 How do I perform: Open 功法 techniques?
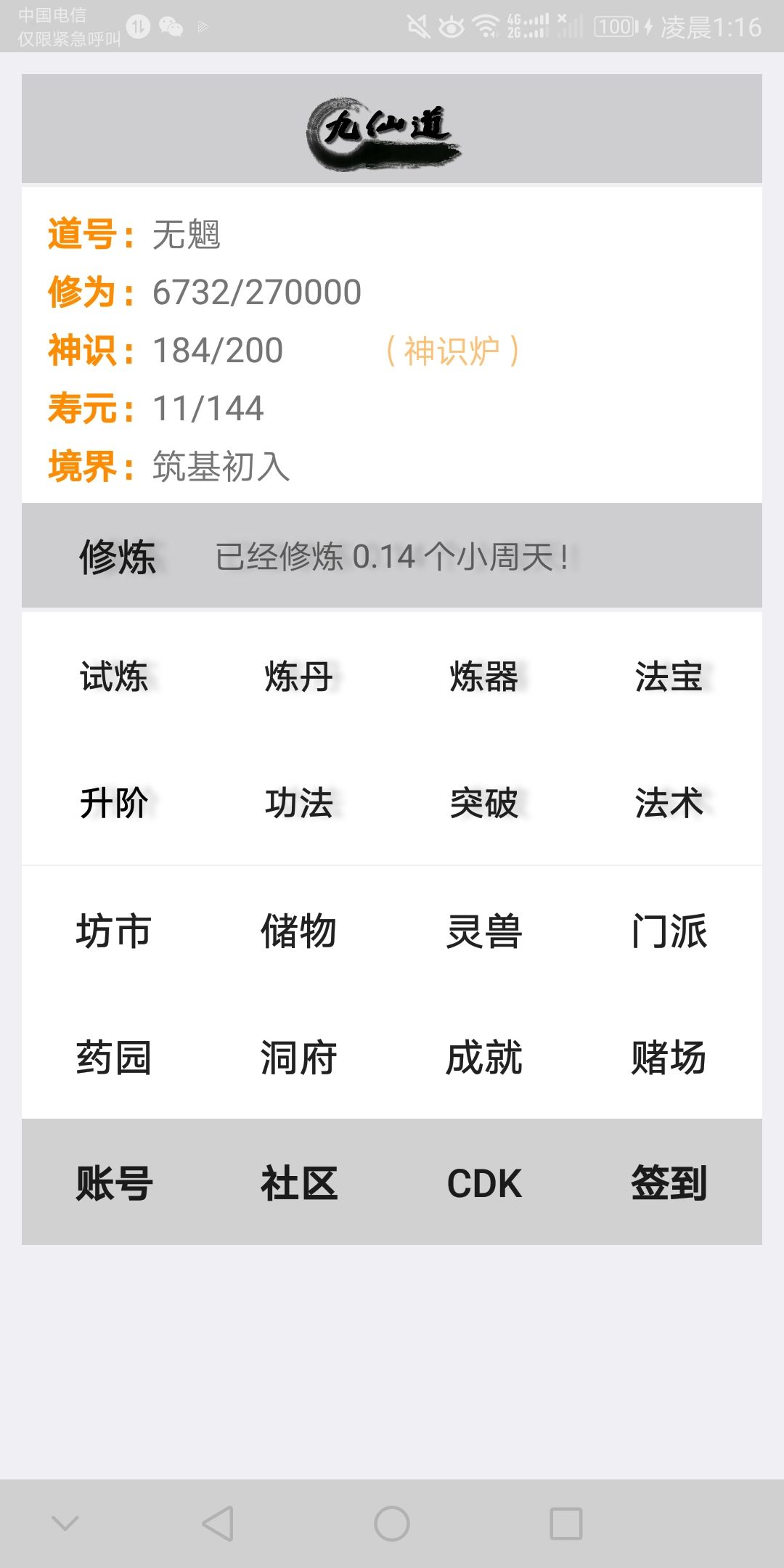299,803
